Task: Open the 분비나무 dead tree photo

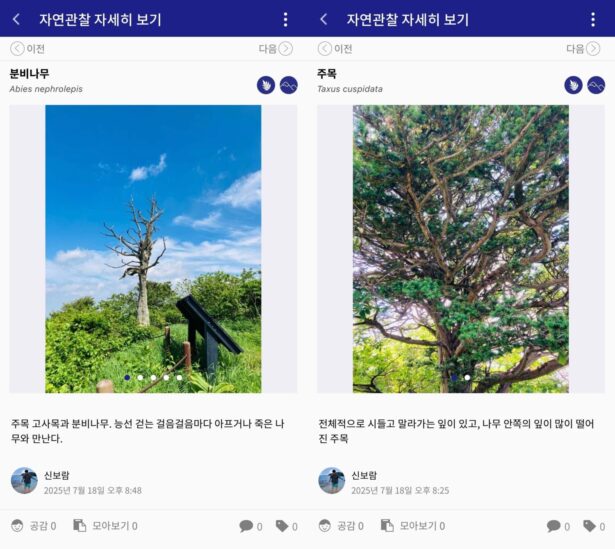Action: coord(153,248)
